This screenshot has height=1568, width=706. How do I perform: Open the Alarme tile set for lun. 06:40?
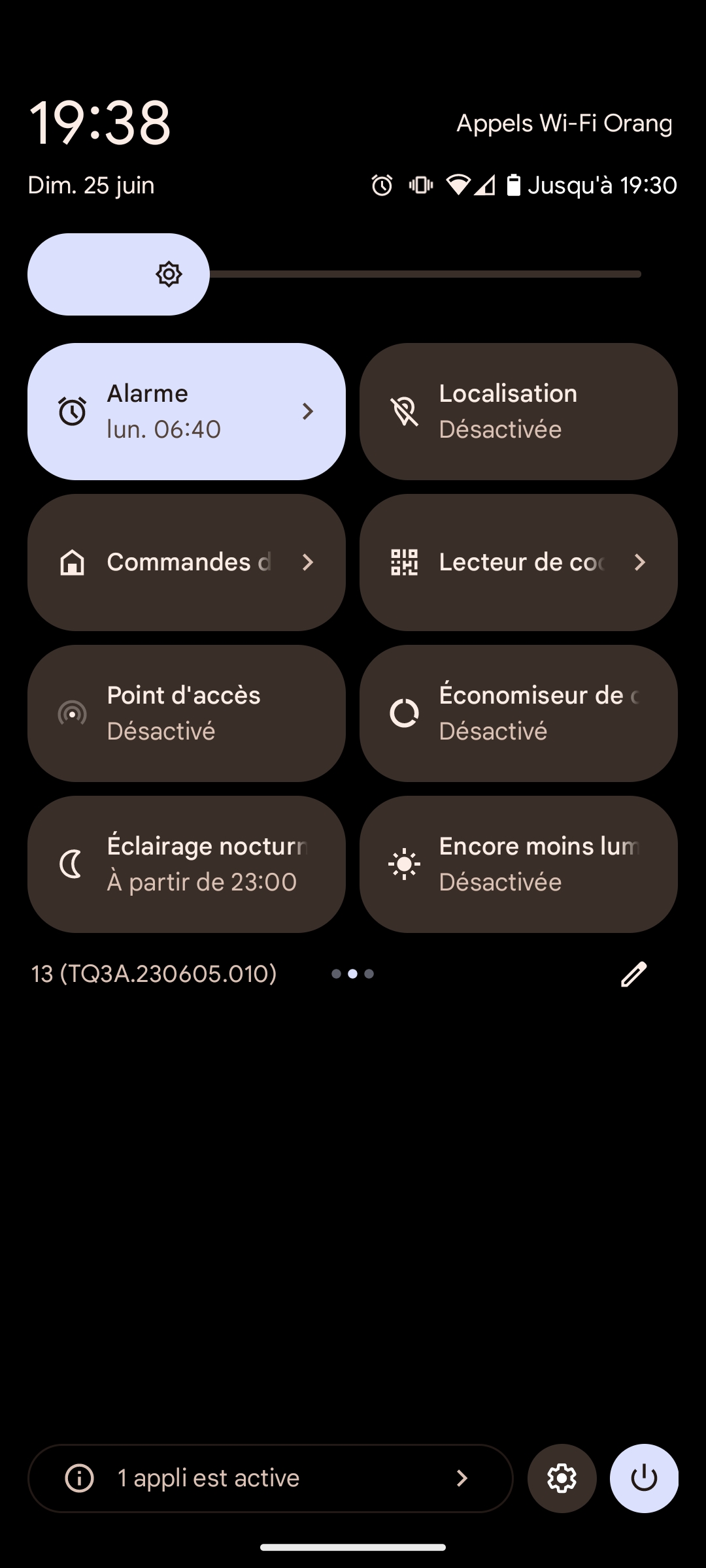(x=186, y=412)
